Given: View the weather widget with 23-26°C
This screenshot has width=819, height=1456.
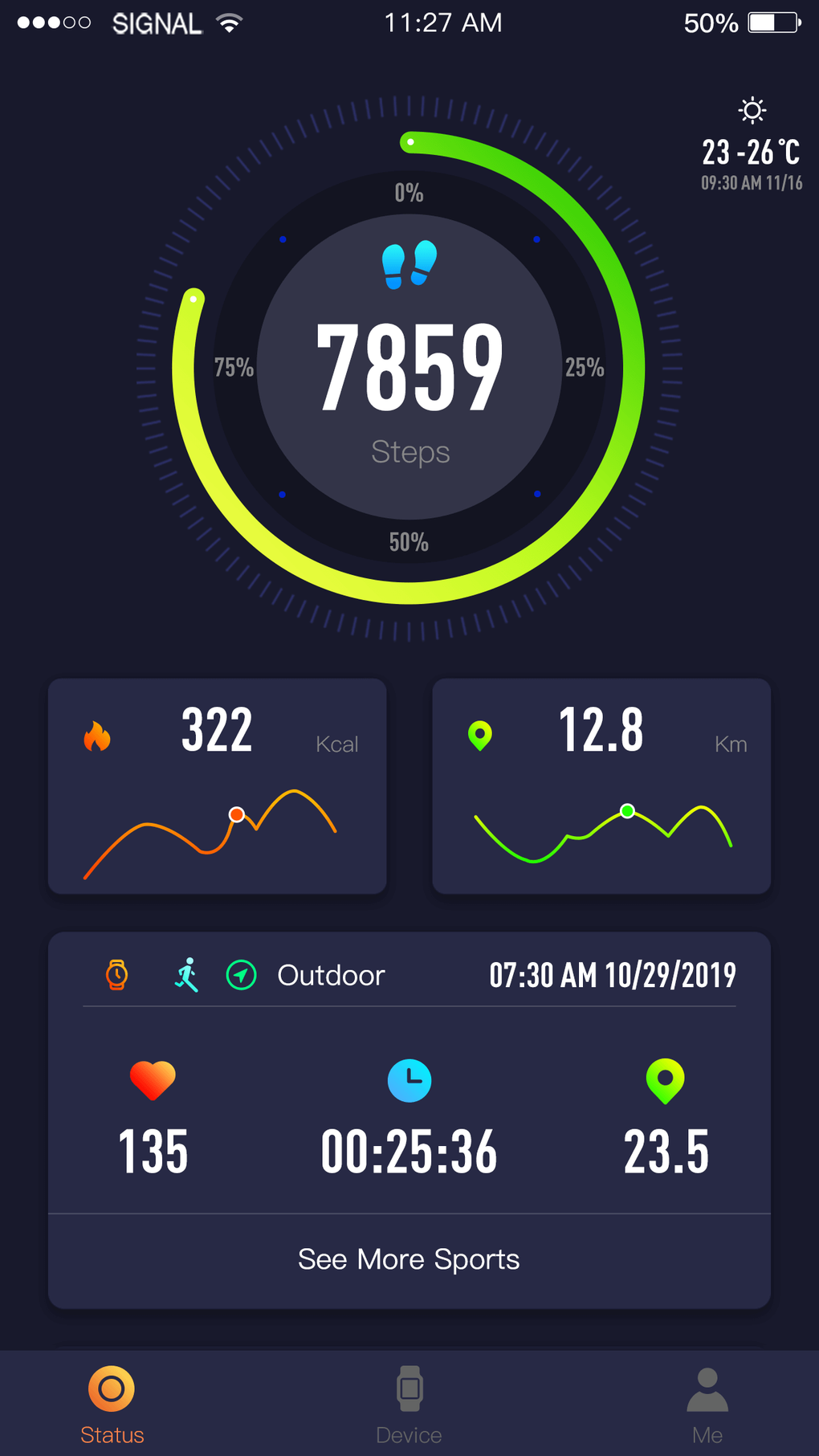Looking at the screenshot, I should point(751,147).
